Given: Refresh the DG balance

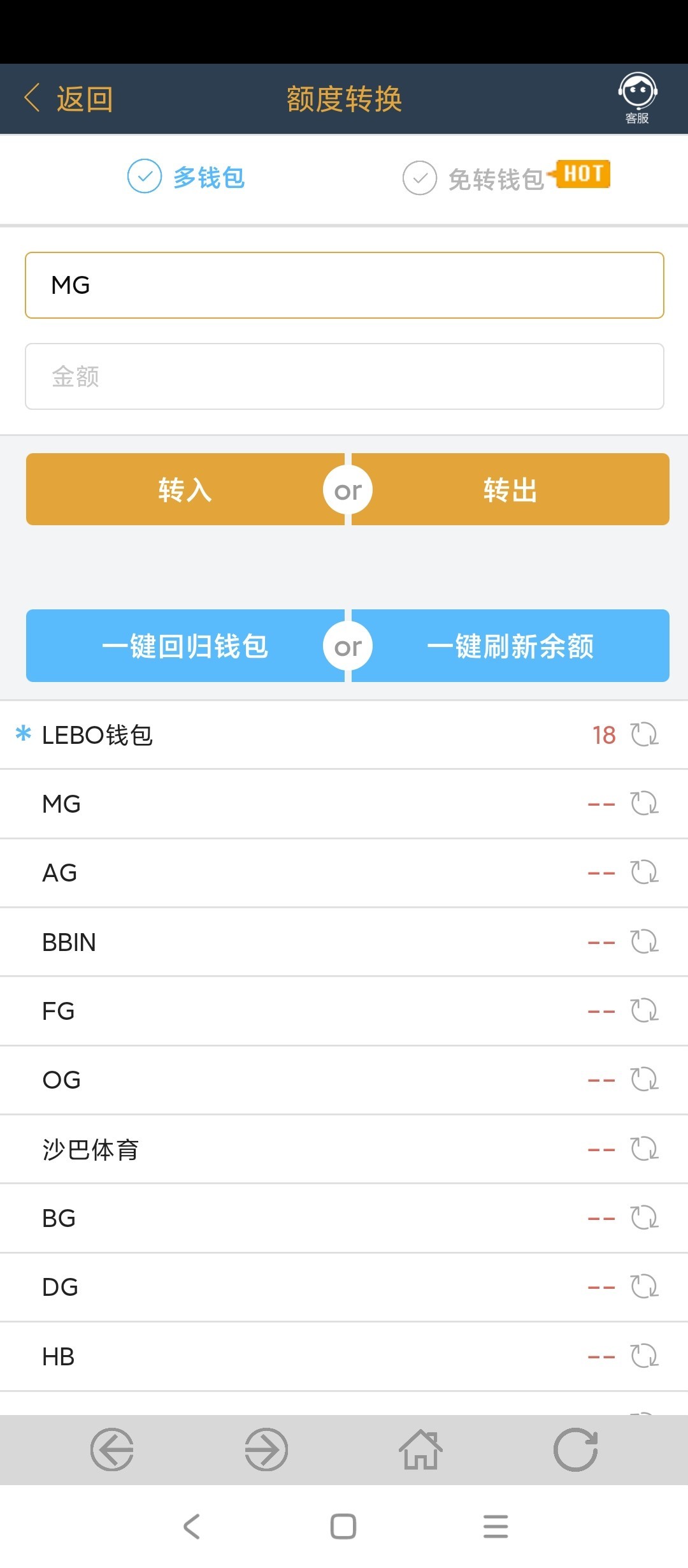Looking at the screenshot, I should click(x=644, y=1286).
